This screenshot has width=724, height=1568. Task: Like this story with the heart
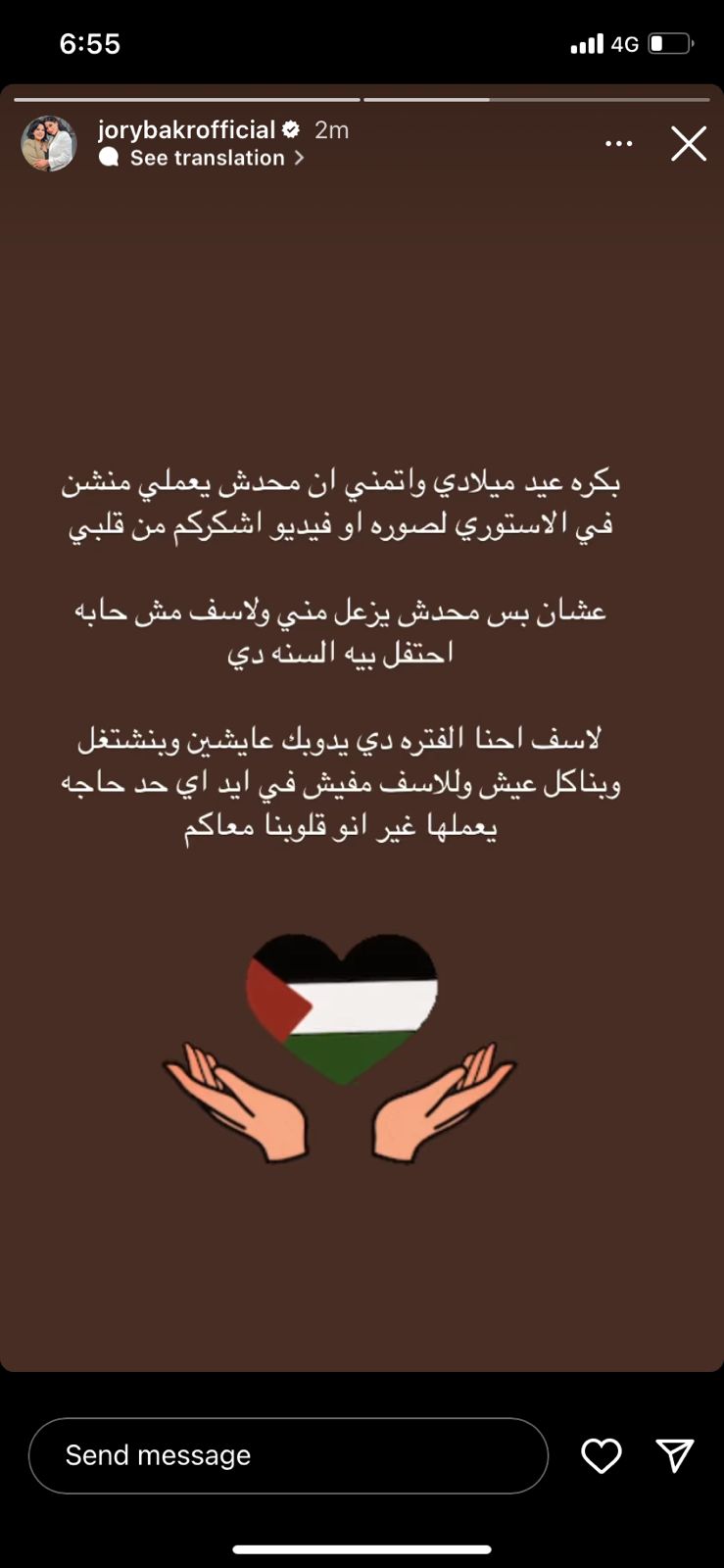(601, 1455)
